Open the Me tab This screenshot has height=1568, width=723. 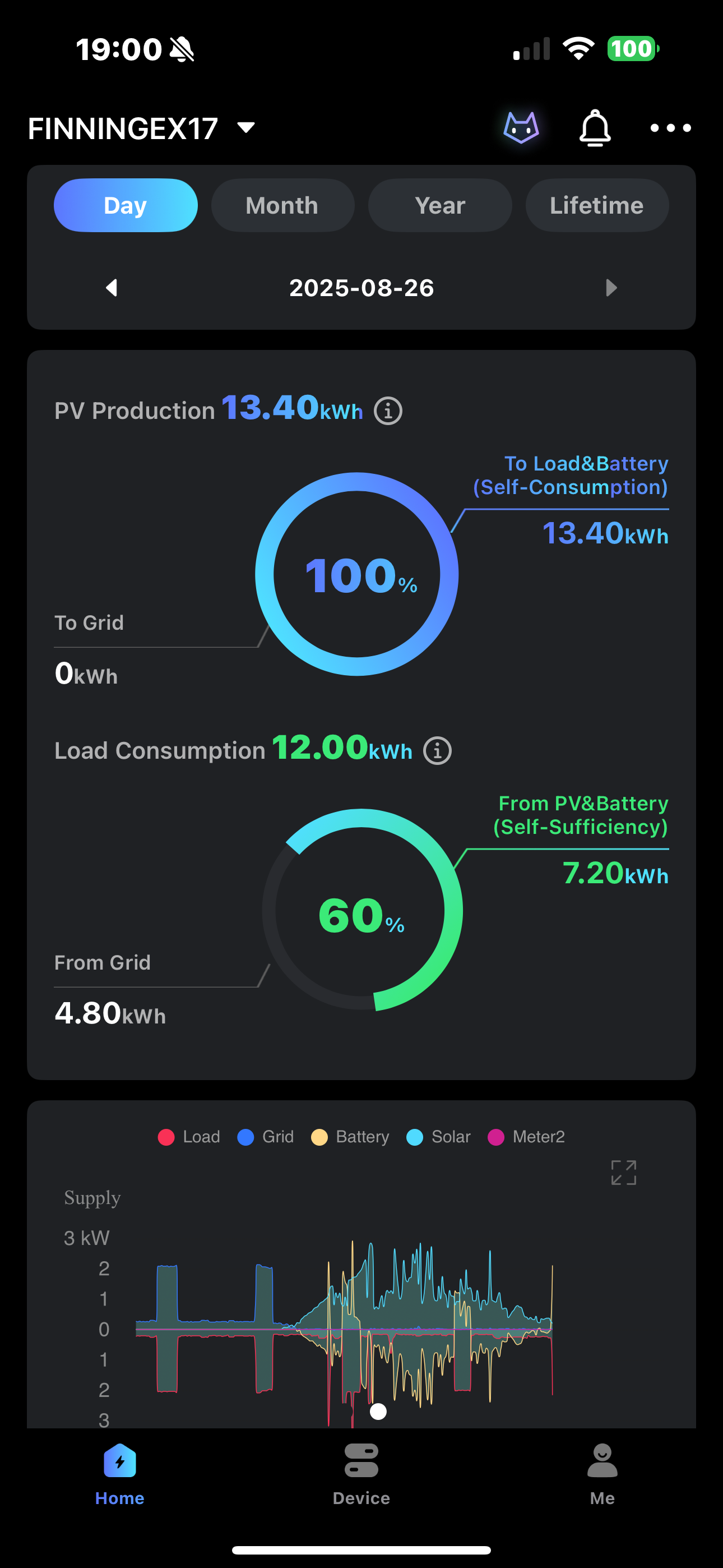[x=602, y=1474]
